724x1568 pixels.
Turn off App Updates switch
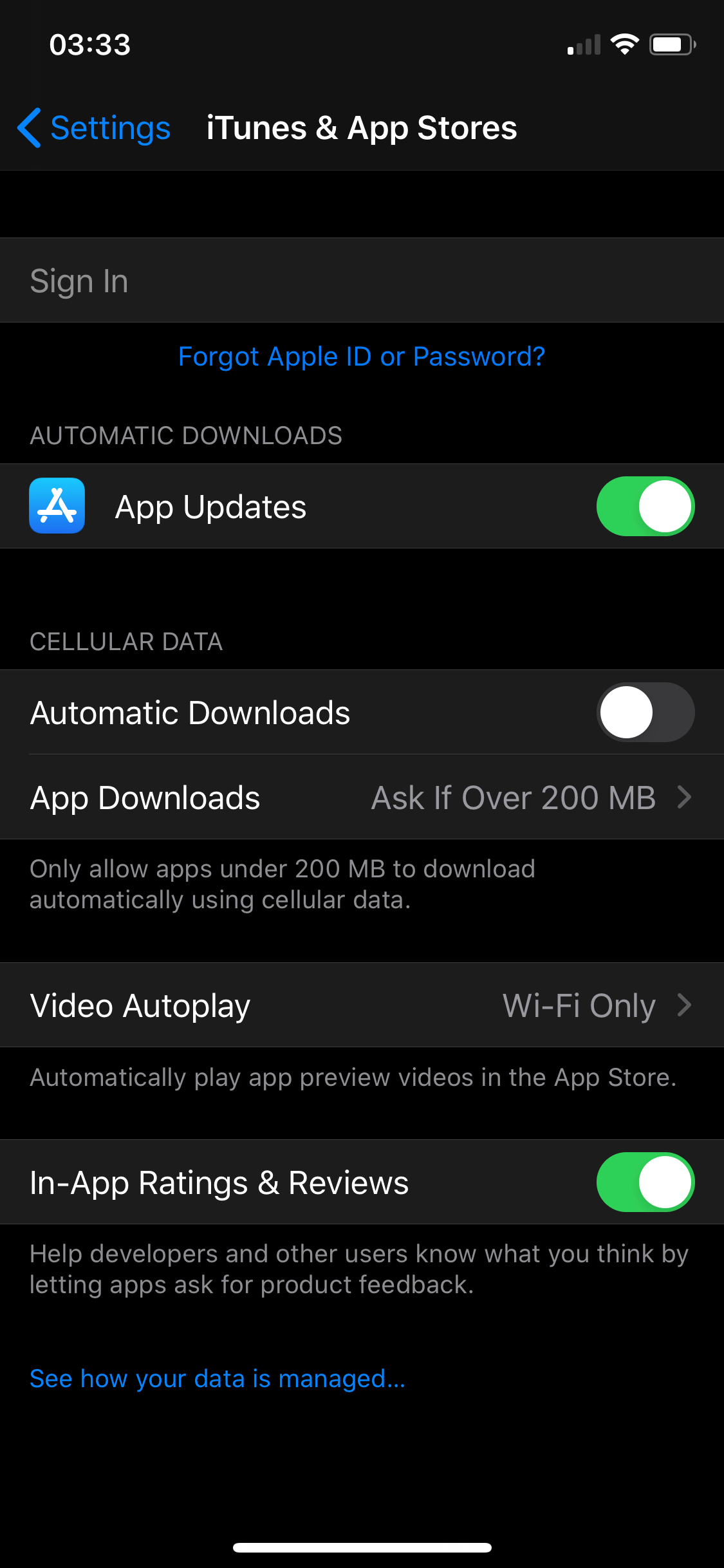tap(645, 507)
